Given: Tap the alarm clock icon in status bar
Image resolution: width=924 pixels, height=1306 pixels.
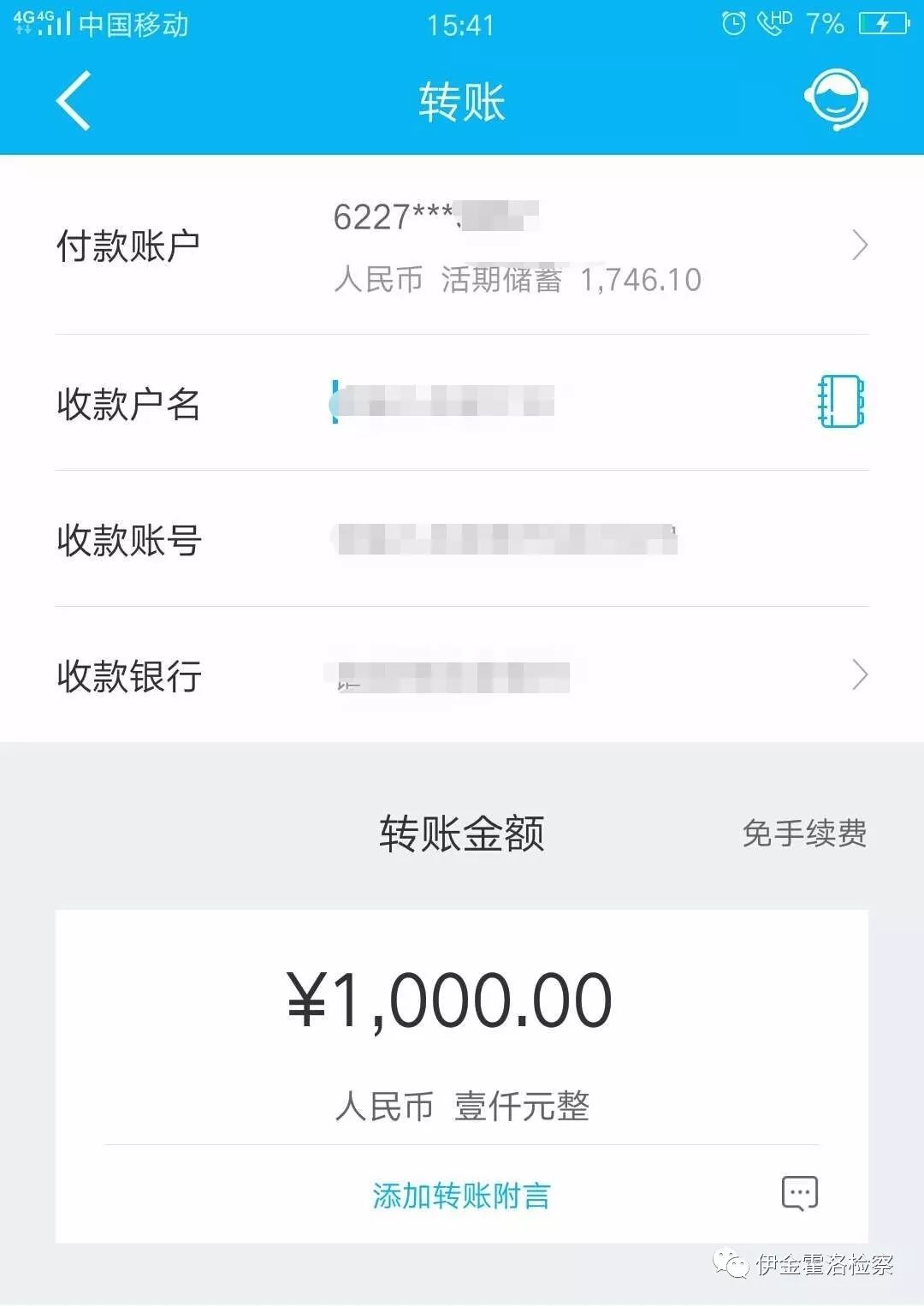Looking at the screenshot, I should [731, 22].
